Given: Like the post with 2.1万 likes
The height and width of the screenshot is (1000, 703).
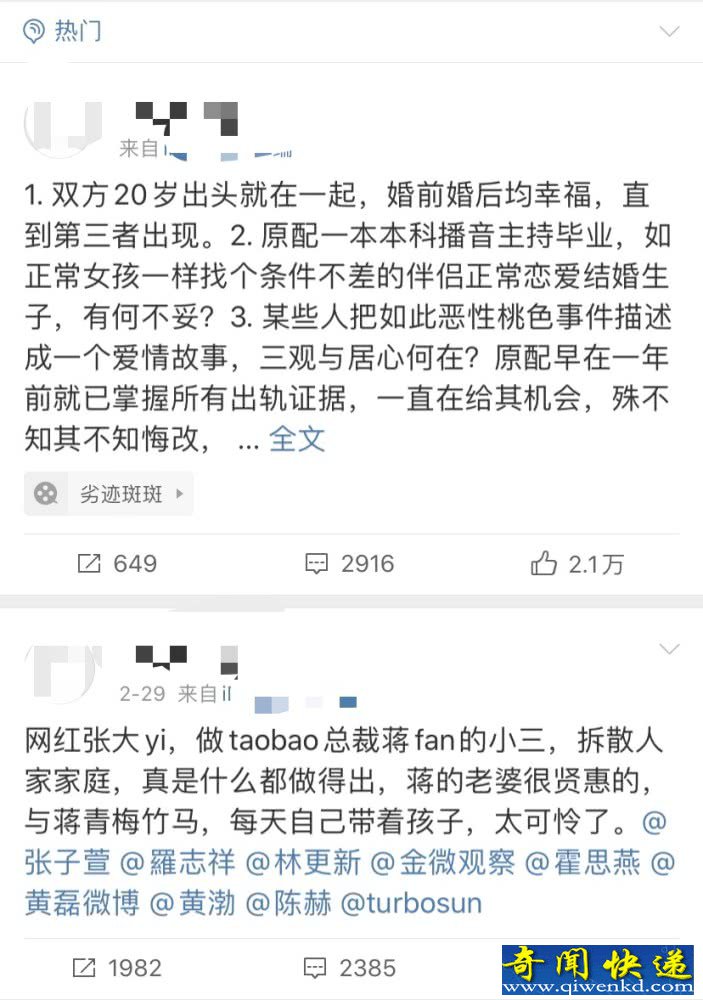Looking at the screenshot, I should [x=577, y=564].
